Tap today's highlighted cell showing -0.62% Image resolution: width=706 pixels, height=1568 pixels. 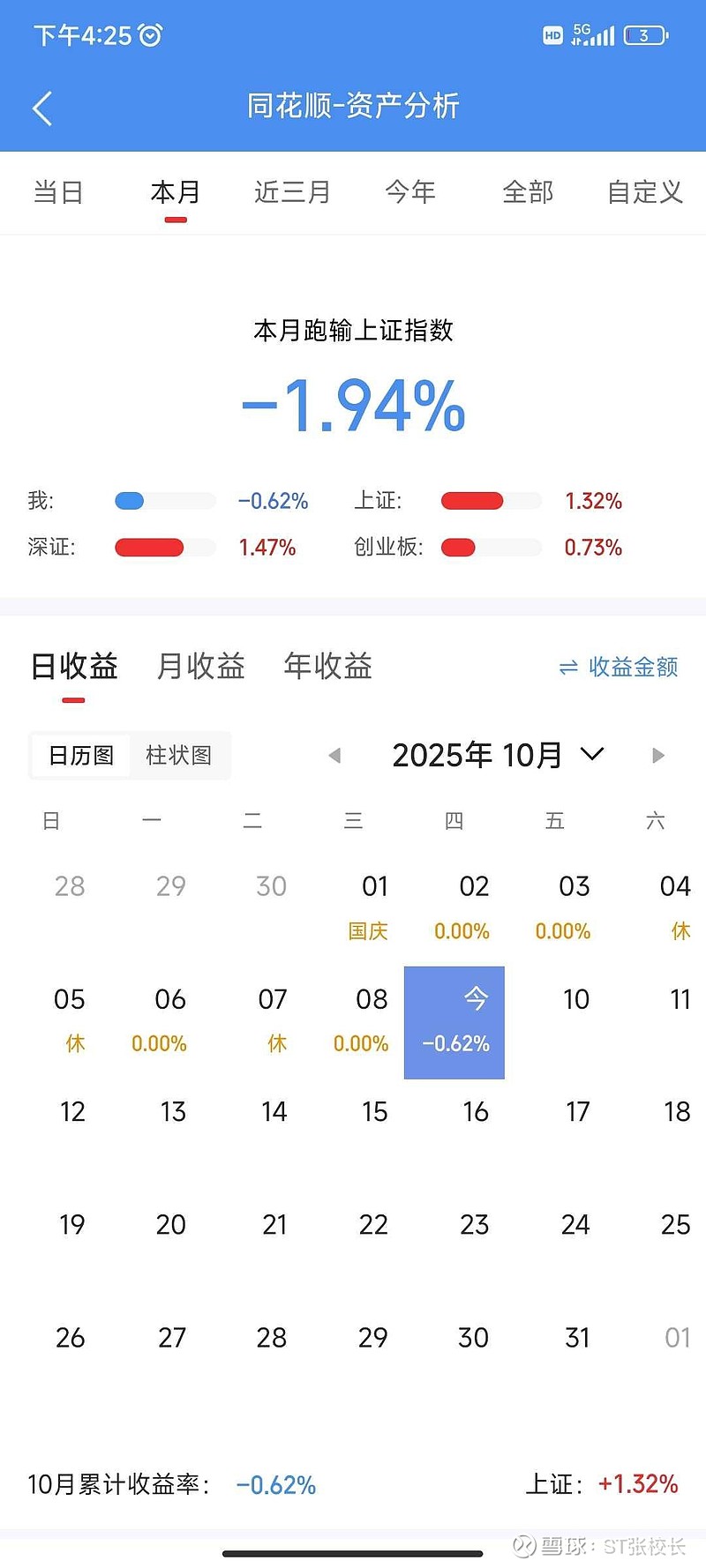pyautogui.click(x=454, y=1023)
